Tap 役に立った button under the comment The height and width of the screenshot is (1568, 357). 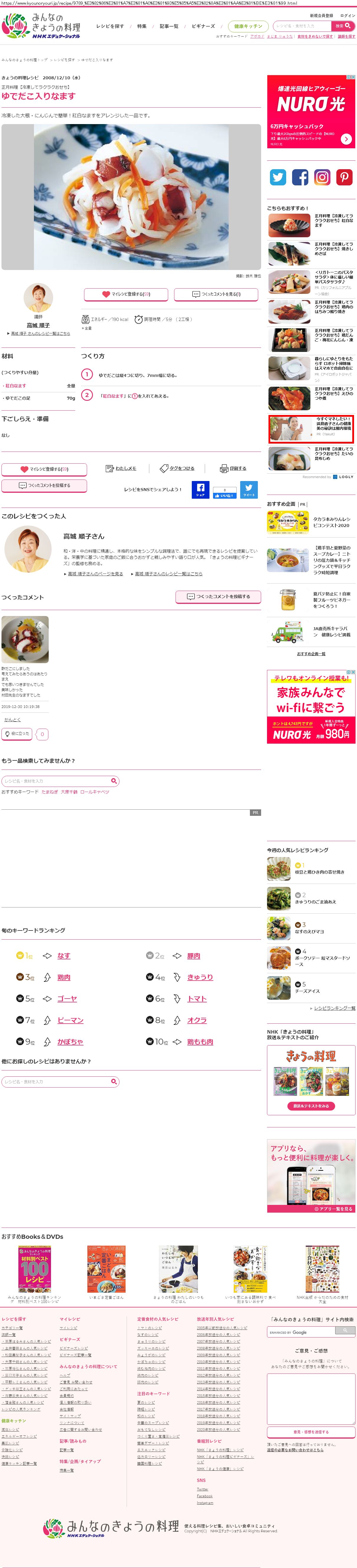point(17,734)
